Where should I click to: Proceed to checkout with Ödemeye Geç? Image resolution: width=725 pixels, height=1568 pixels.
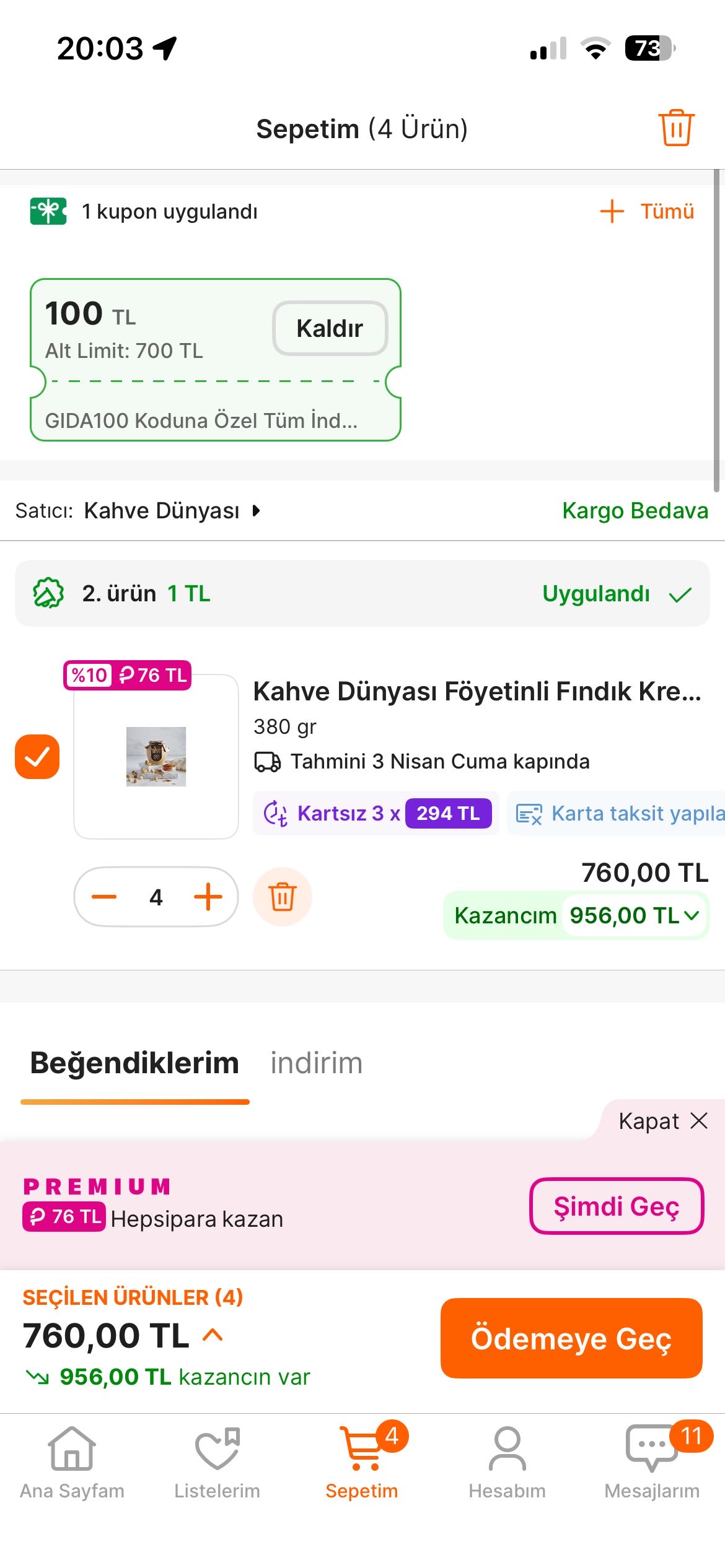click(x=571, y=1338)
